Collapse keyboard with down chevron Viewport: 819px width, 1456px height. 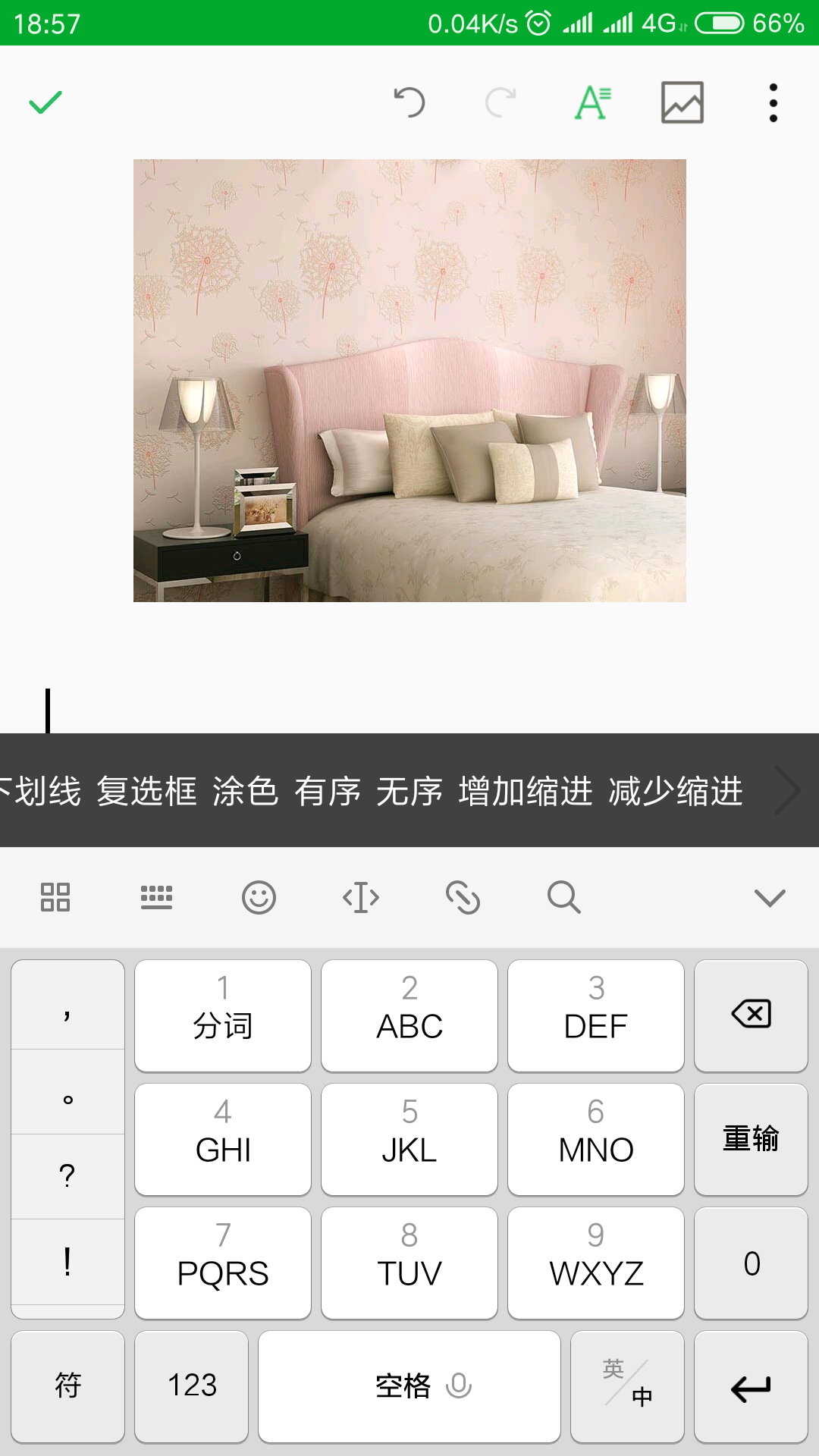click(x=770, y=898)
